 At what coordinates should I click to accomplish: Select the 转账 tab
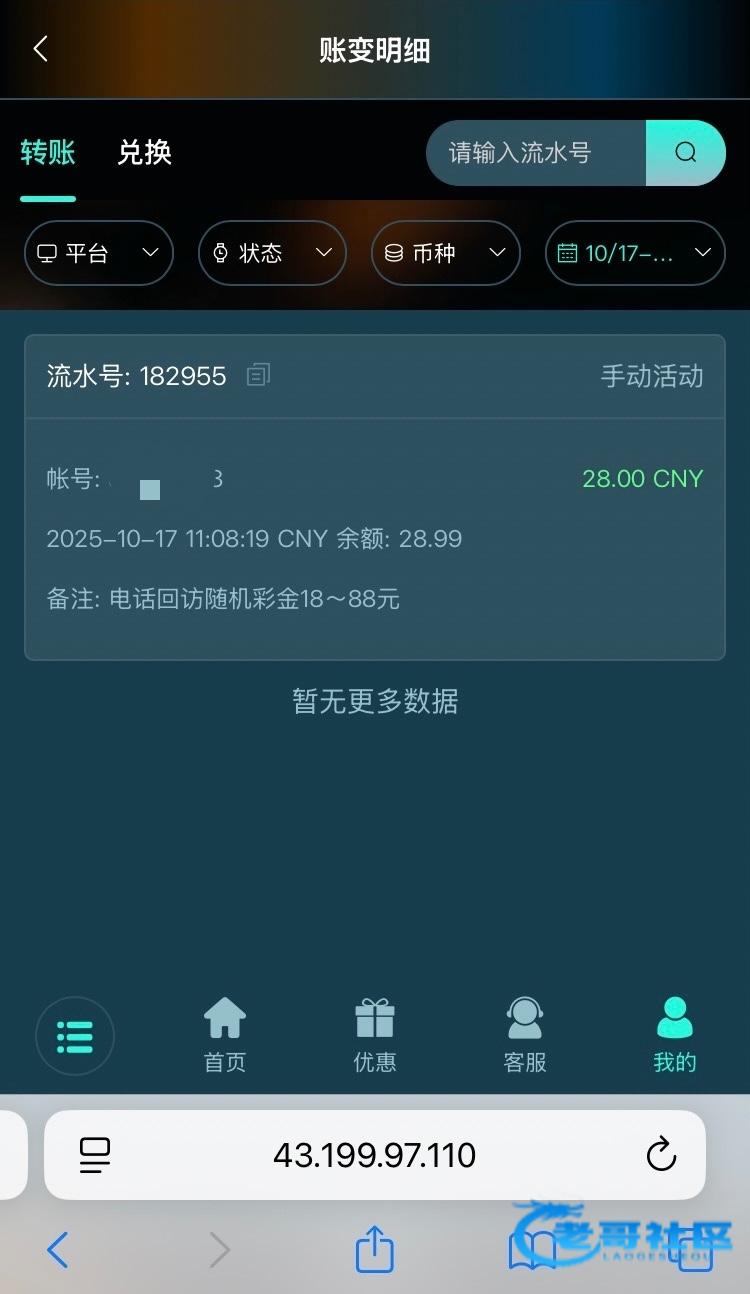click(x=48, y=152)
